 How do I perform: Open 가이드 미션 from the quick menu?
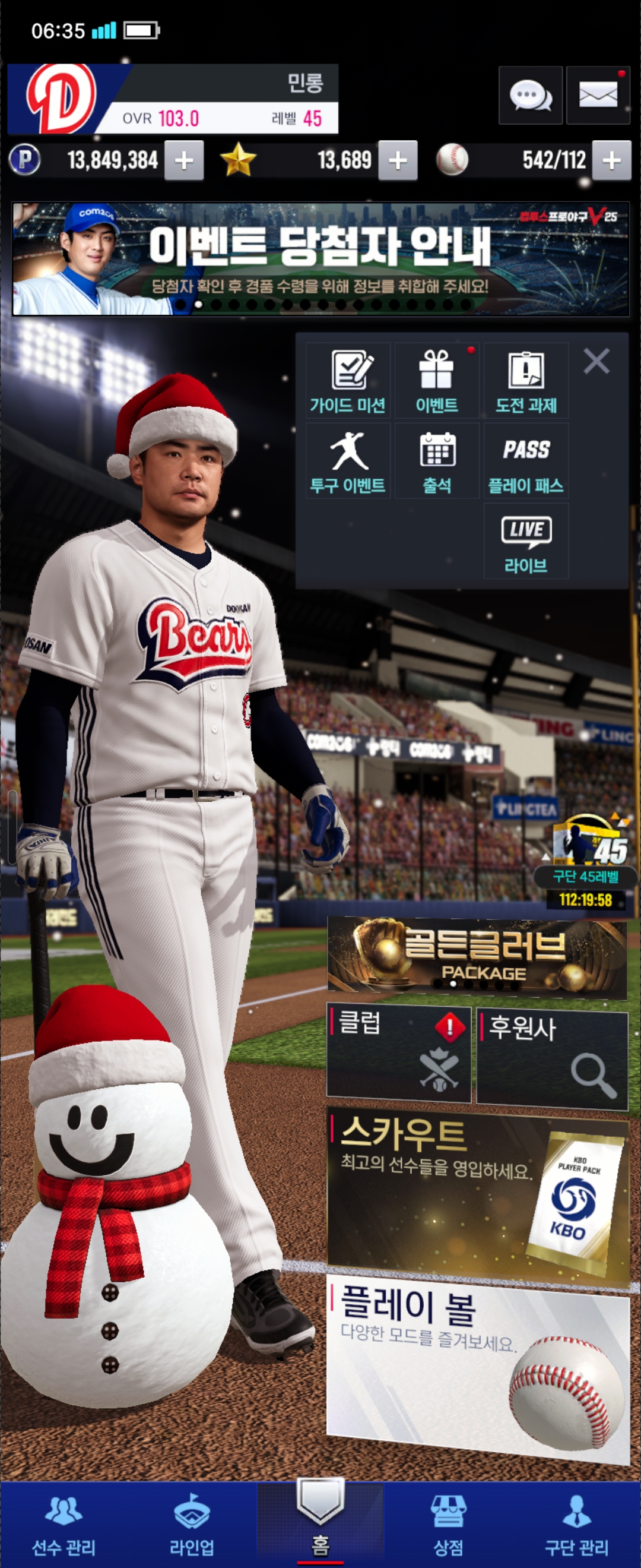point(347,381)
